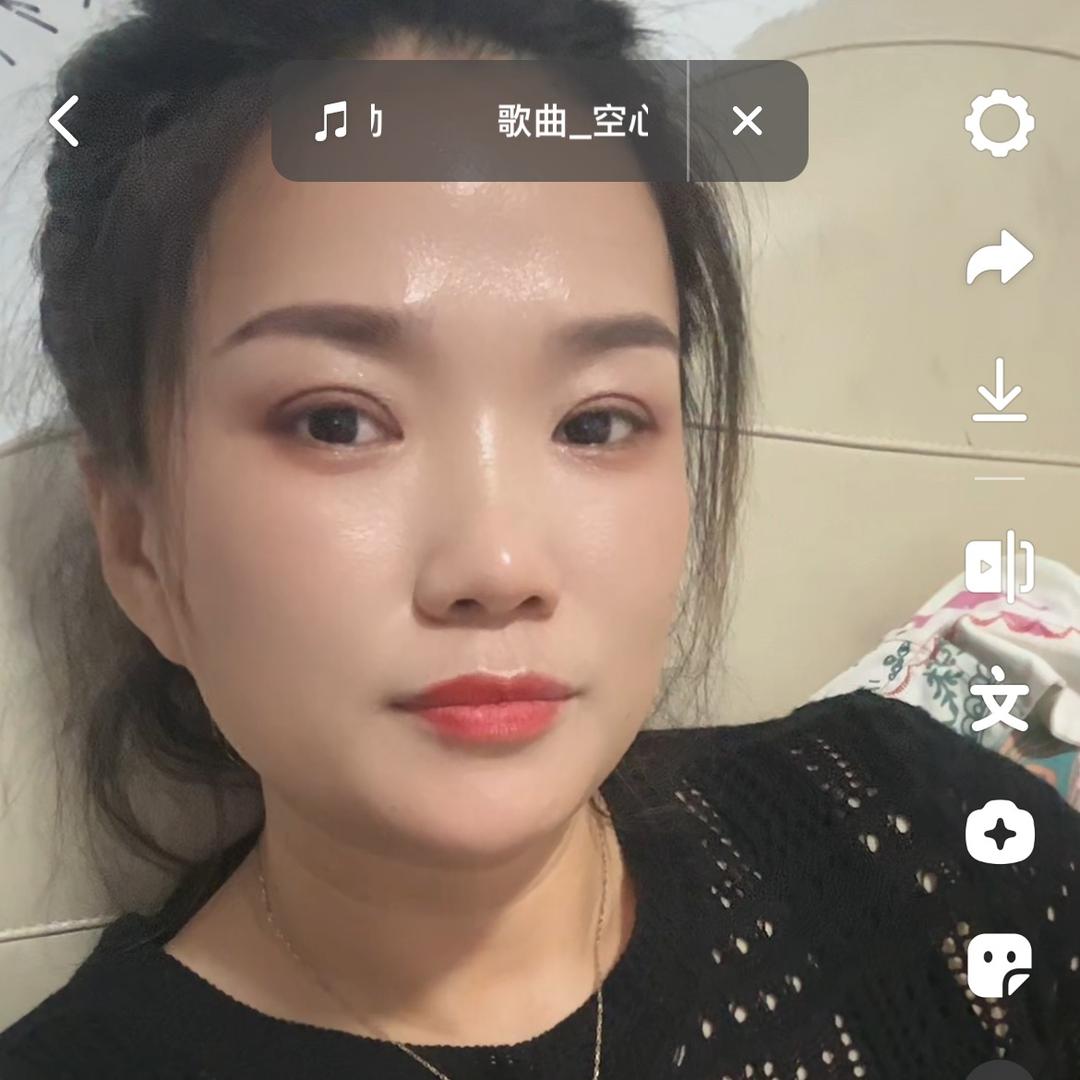The height and width of the screenshot is (1080, 1080).
Task: Open the sparkle effects tool
Action: coord(999,832)
